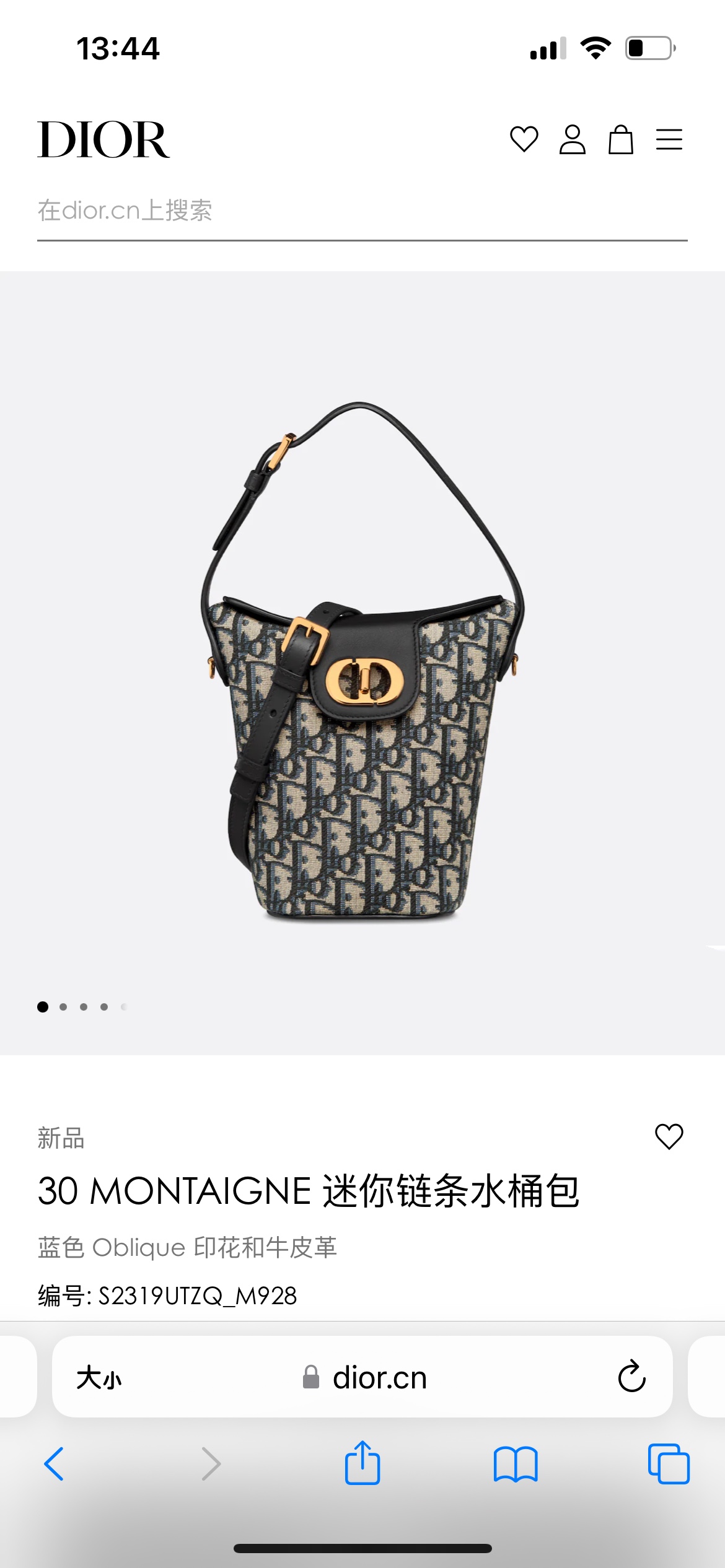Screen dimensions: 725x1568
Task: Open the hamburger menu
Action: (669, 139)
